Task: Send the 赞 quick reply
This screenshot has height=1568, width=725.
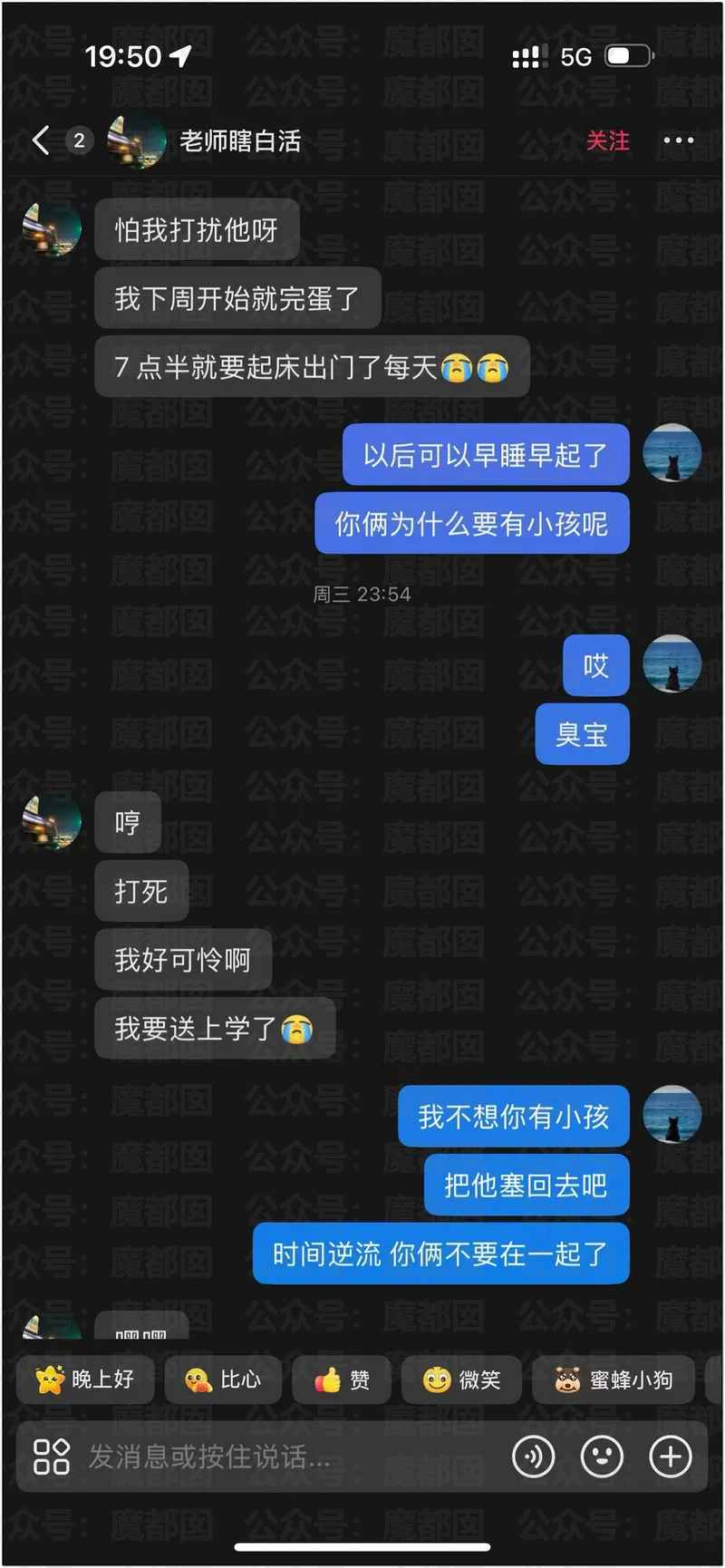Action: coord(342,1379)
